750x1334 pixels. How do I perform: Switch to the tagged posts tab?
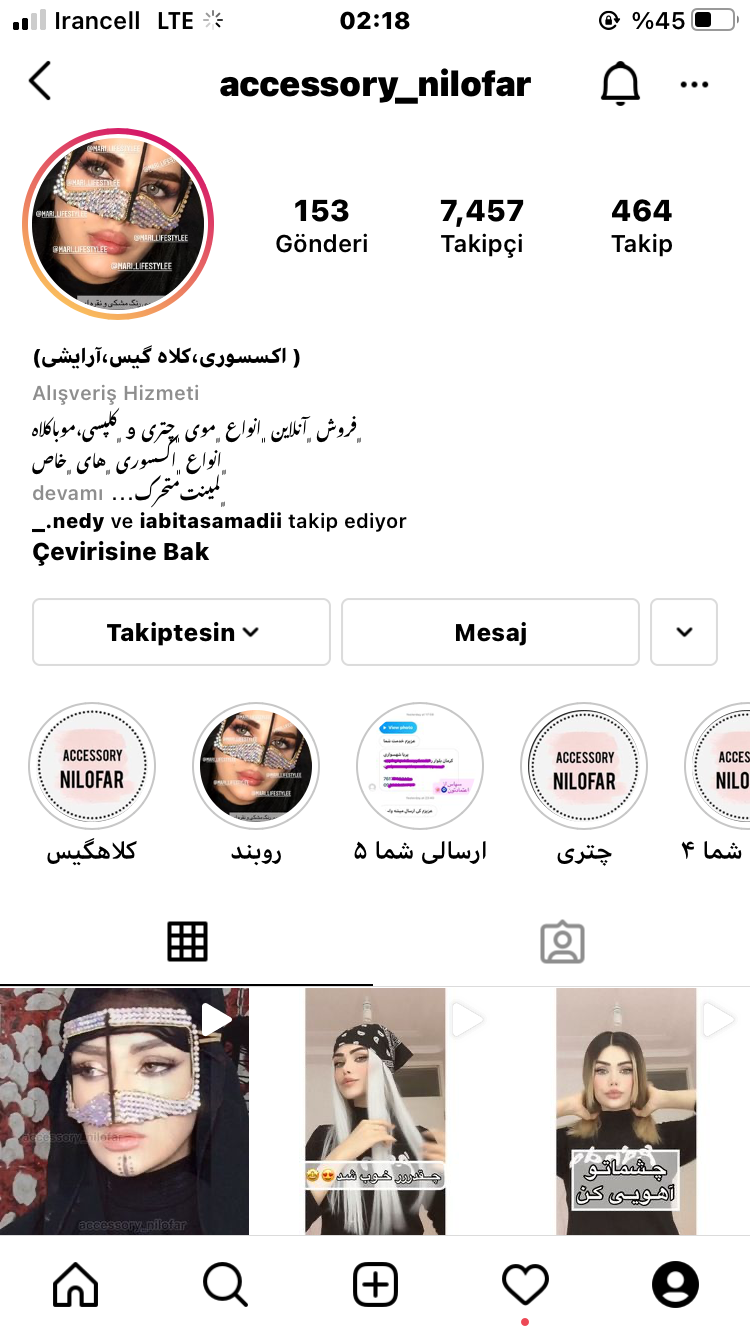(562, 942)
